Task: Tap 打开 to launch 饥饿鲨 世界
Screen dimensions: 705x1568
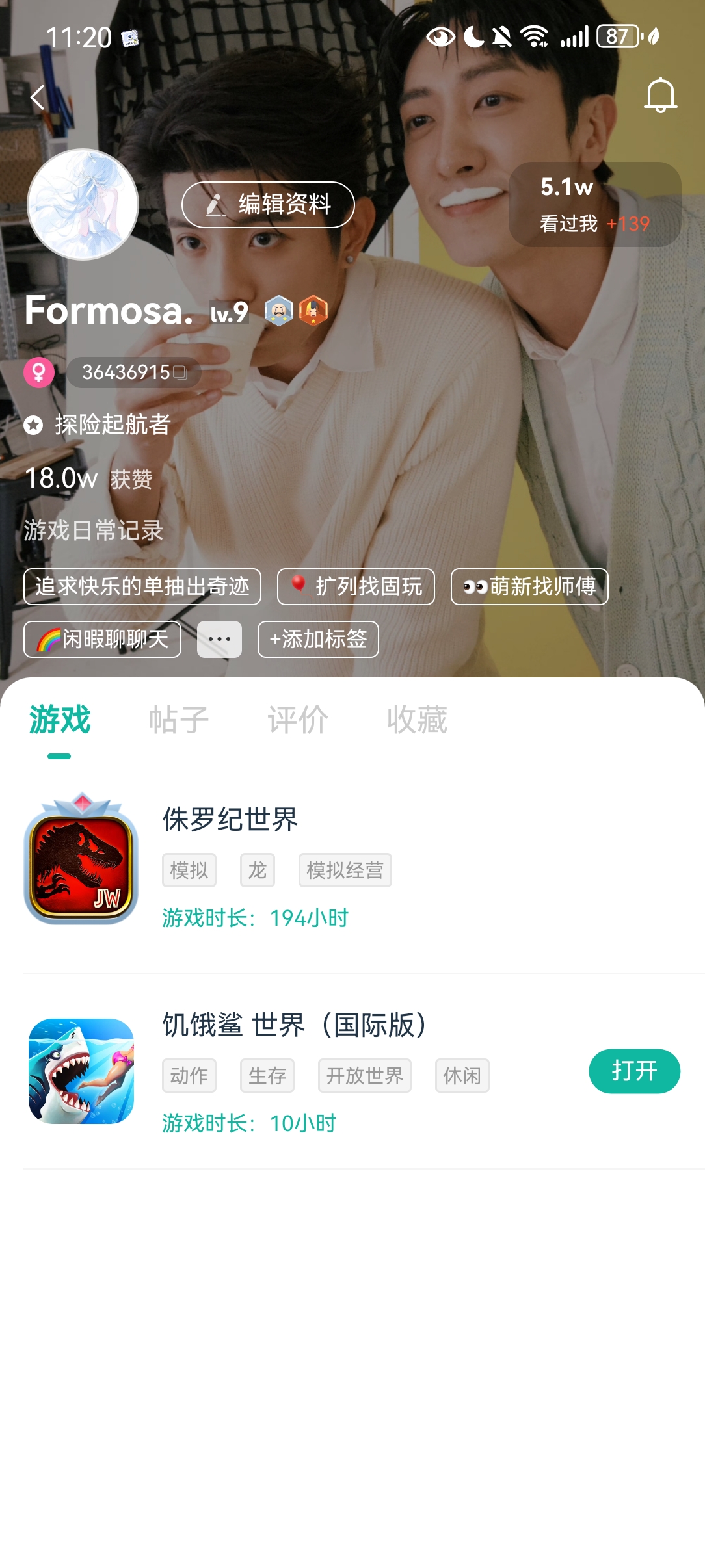Action: click(634, 1071)
